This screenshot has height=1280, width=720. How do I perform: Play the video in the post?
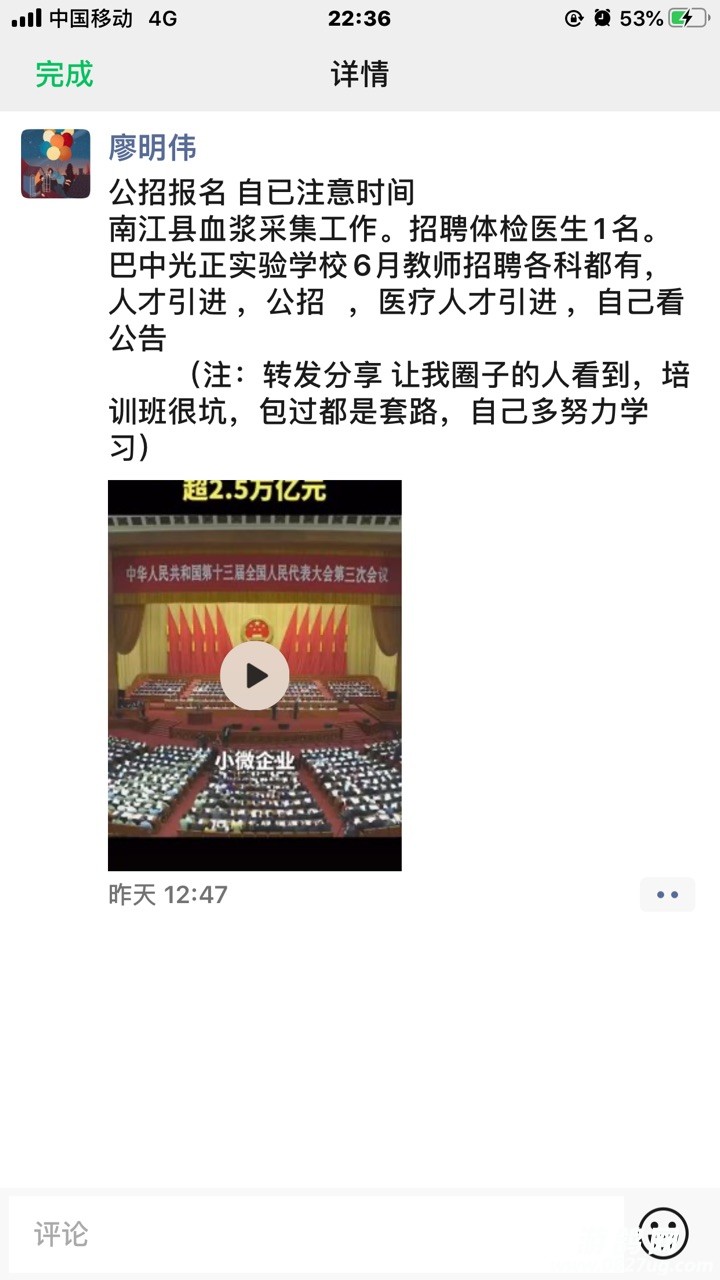click(x=255, y=676)
